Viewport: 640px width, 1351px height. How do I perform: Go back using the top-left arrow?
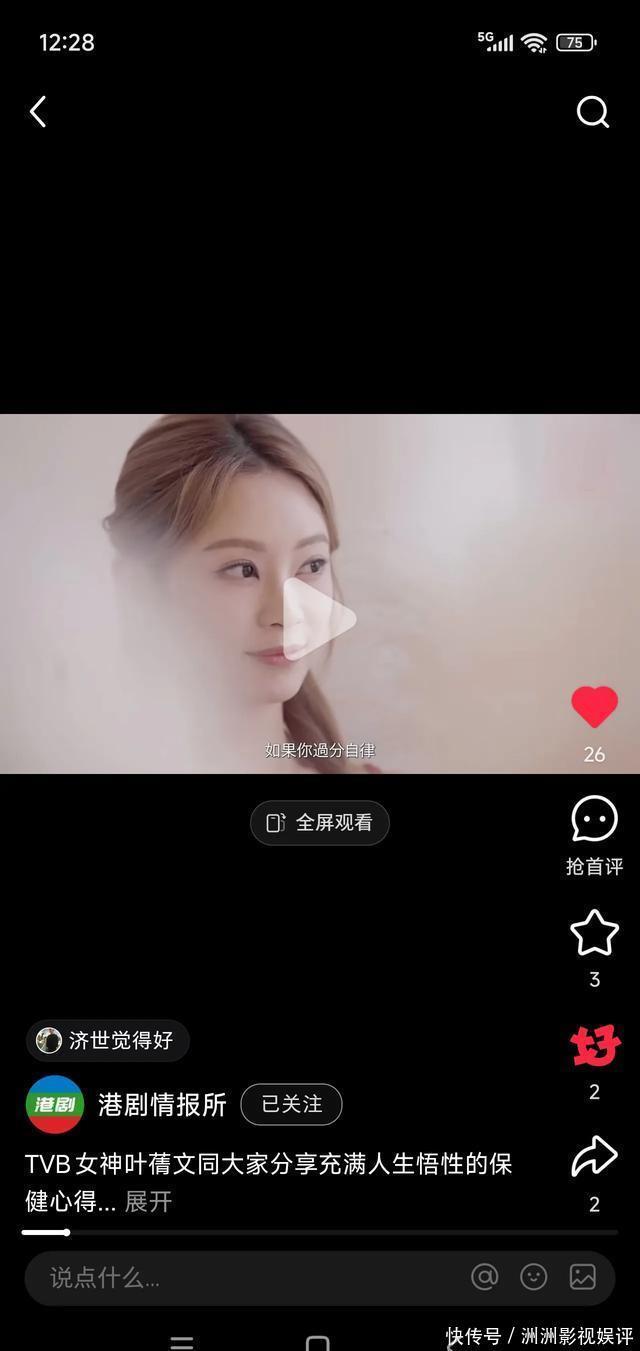click(38, 112)
